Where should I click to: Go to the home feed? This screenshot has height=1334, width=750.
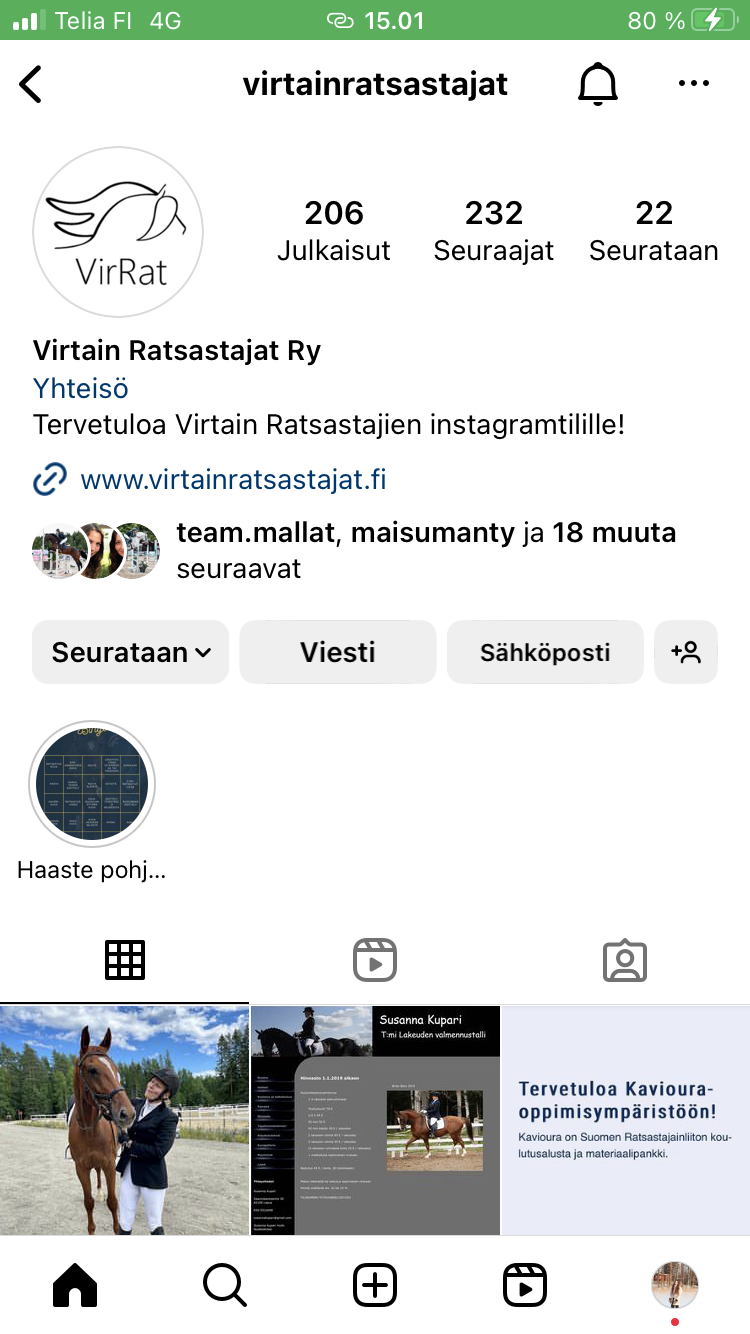[x=75, y=1285]
